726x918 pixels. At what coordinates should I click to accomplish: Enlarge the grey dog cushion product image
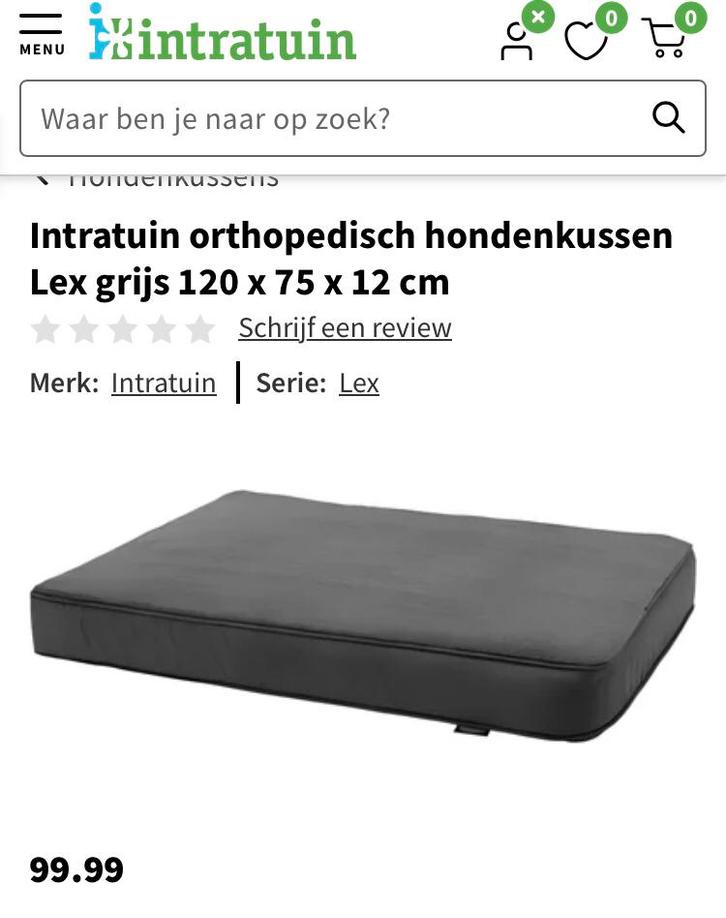point(363,612)
